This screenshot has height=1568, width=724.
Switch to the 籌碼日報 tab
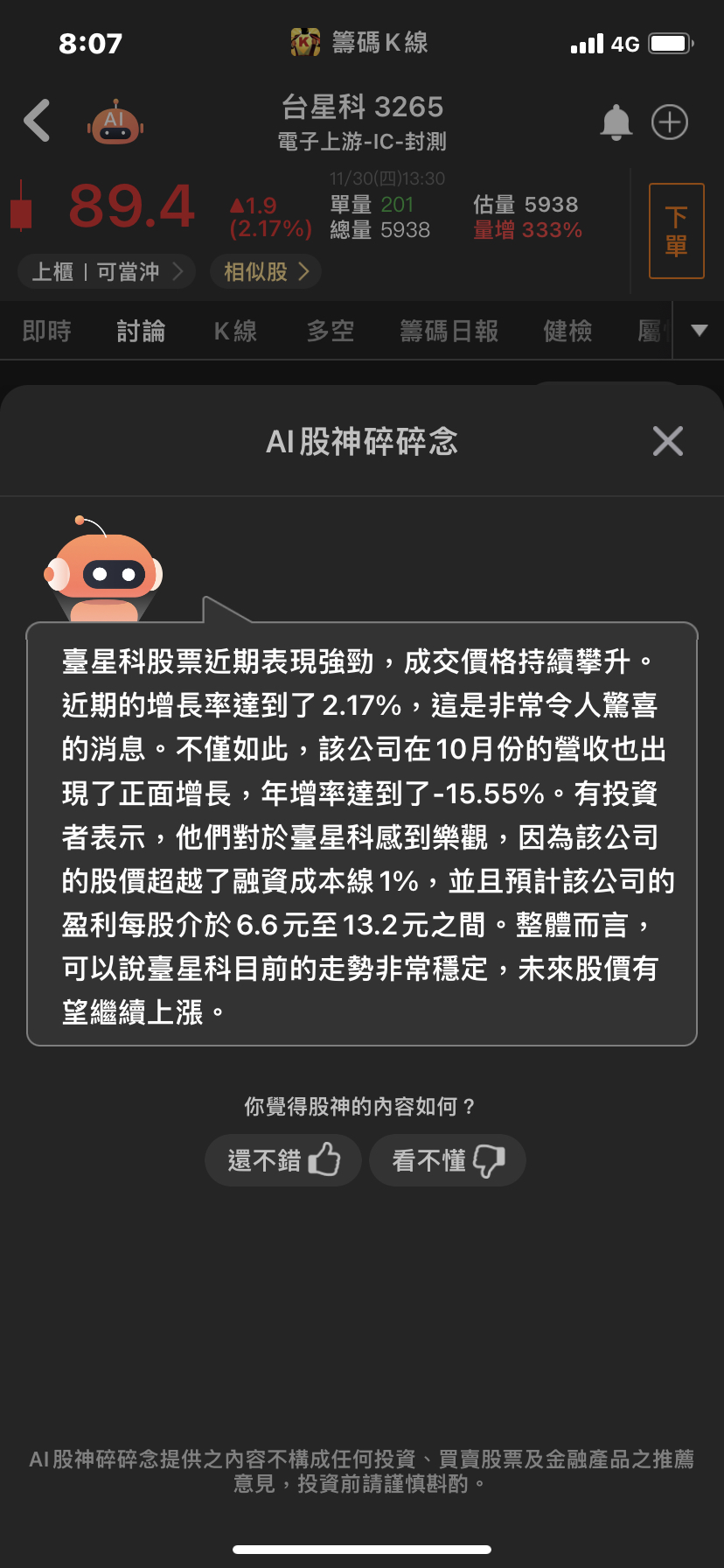tap(449, 331)
